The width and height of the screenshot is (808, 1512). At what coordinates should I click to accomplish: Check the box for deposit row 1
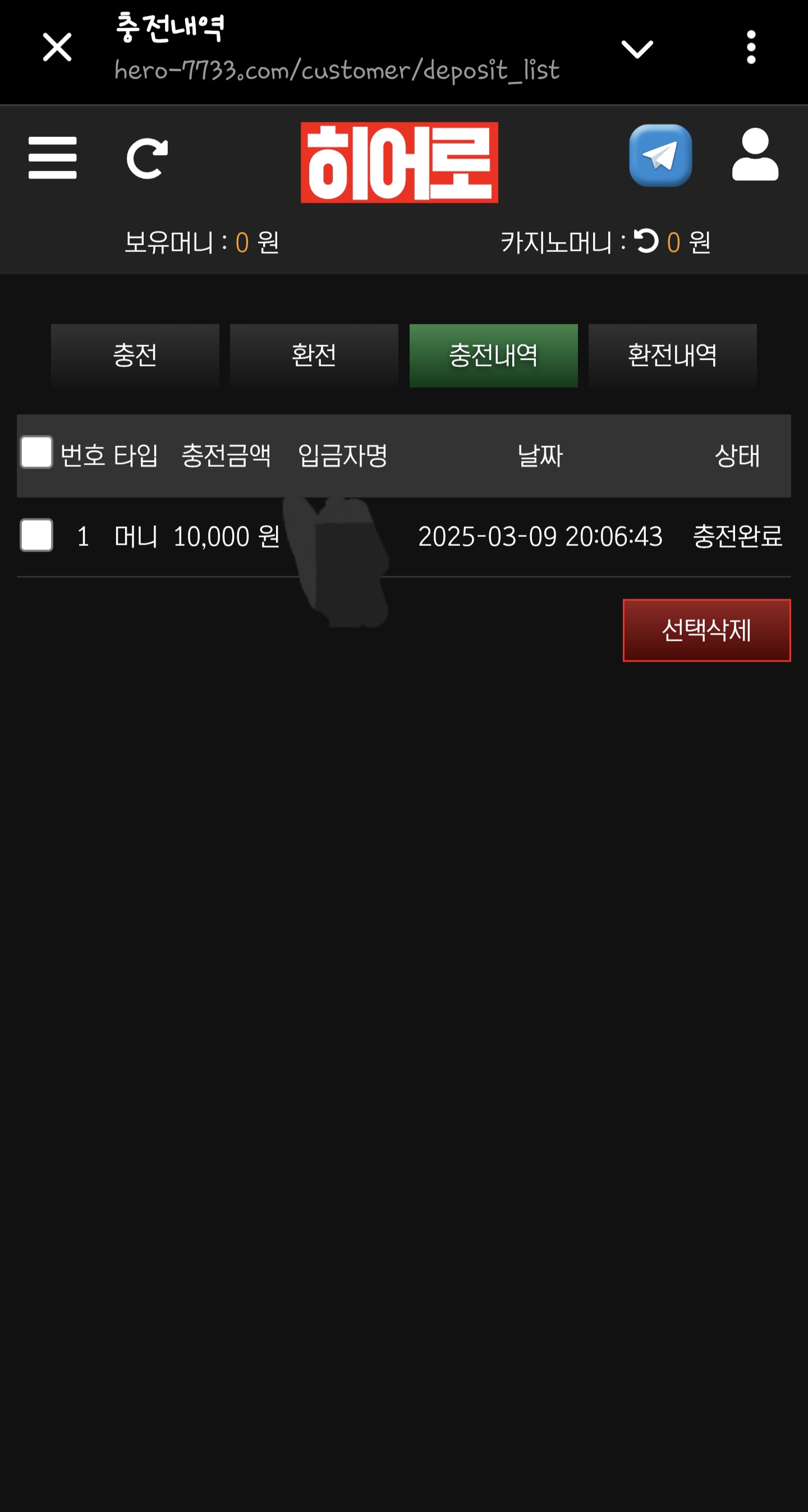pos(36,535)
